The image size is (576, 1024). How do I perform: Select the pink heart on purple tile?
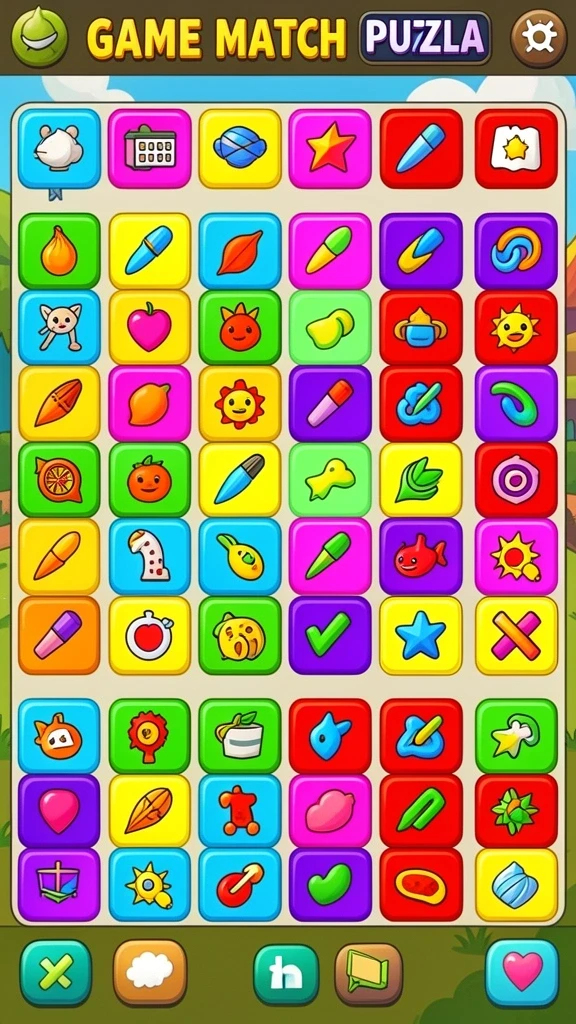(59, 810)
